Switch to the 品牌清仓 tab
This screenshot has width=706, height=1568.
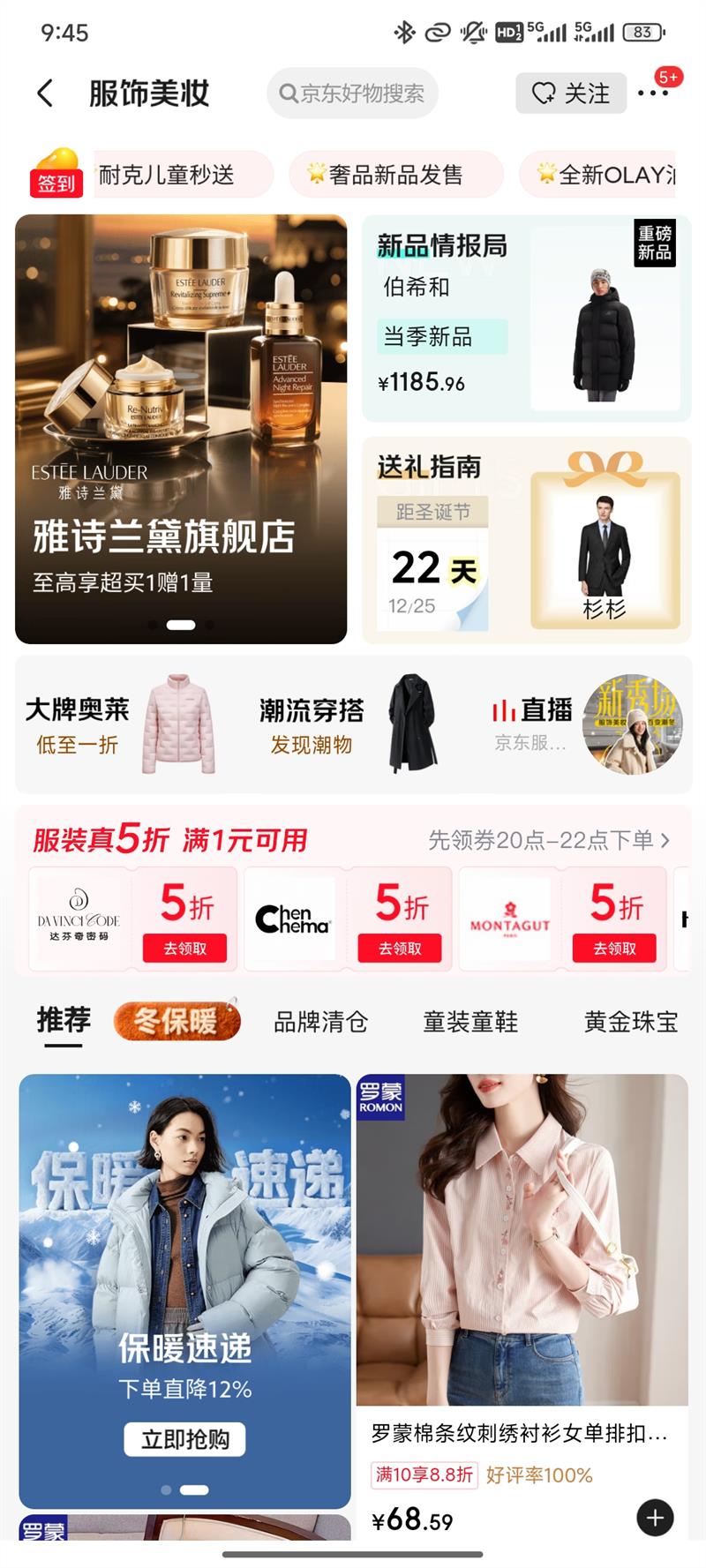coord(320,1022)
